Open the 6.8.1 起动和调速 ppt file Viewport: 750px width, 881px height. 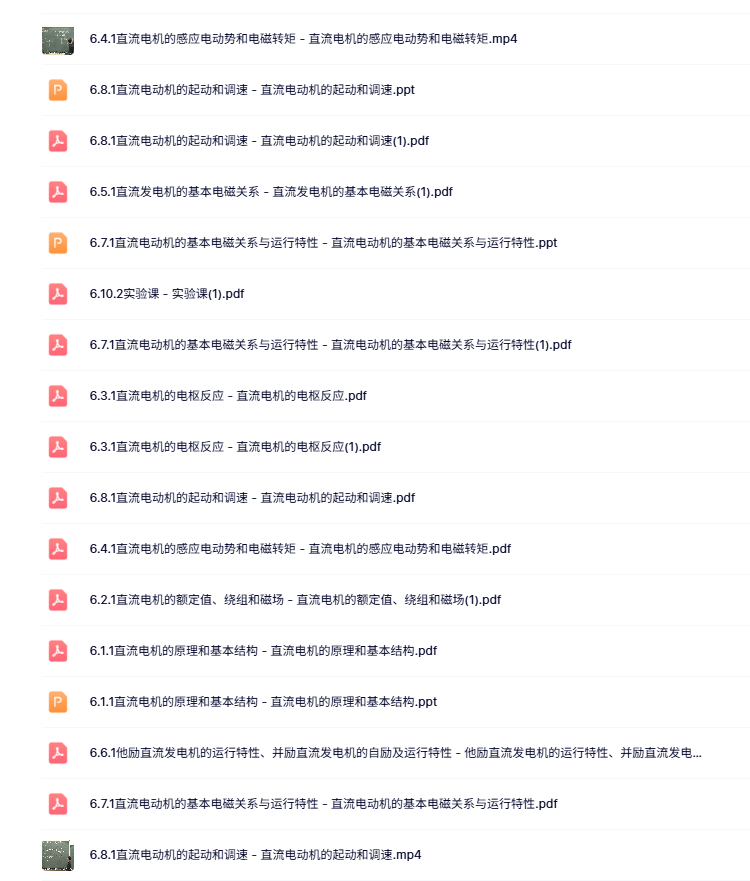click(252, 90)
